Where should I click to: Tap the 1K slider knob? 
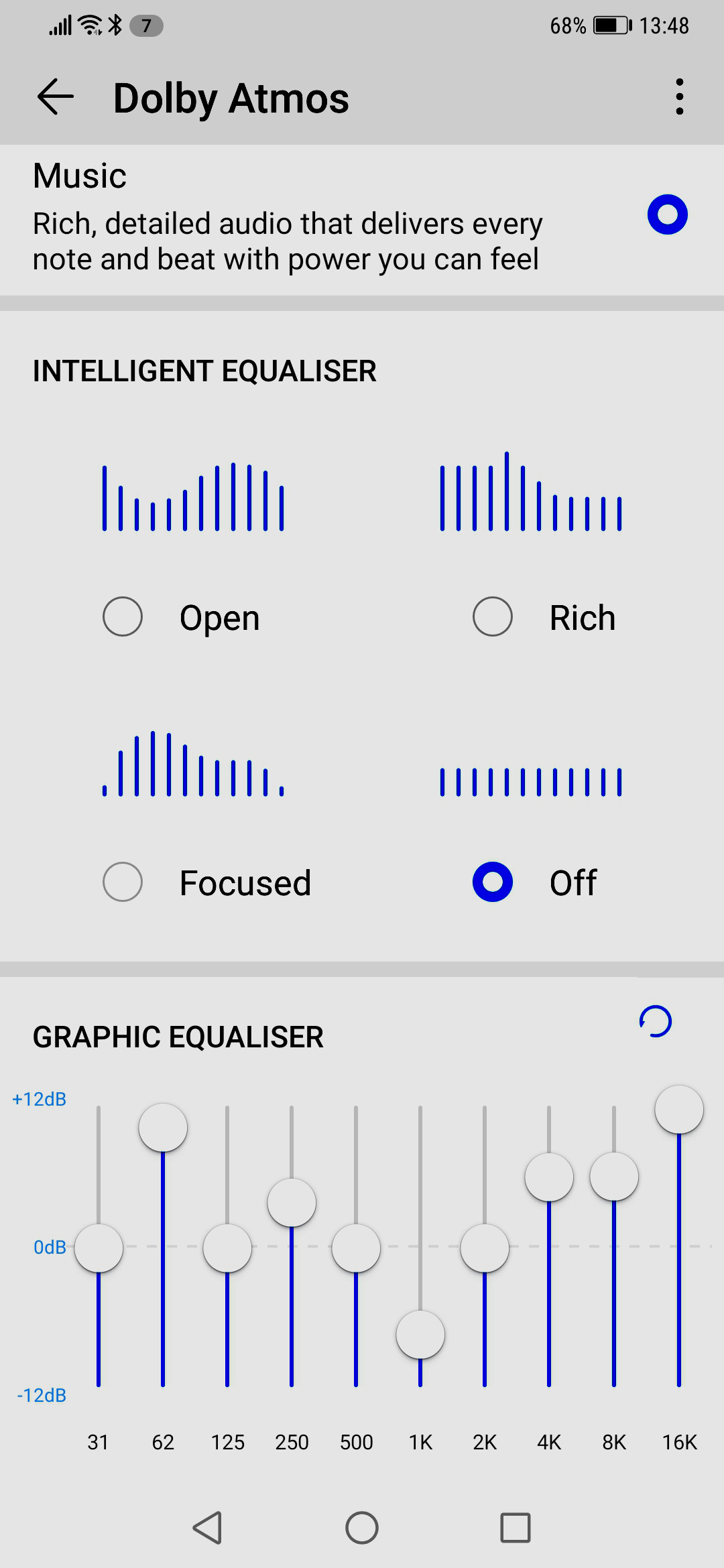click(420, 1335)
